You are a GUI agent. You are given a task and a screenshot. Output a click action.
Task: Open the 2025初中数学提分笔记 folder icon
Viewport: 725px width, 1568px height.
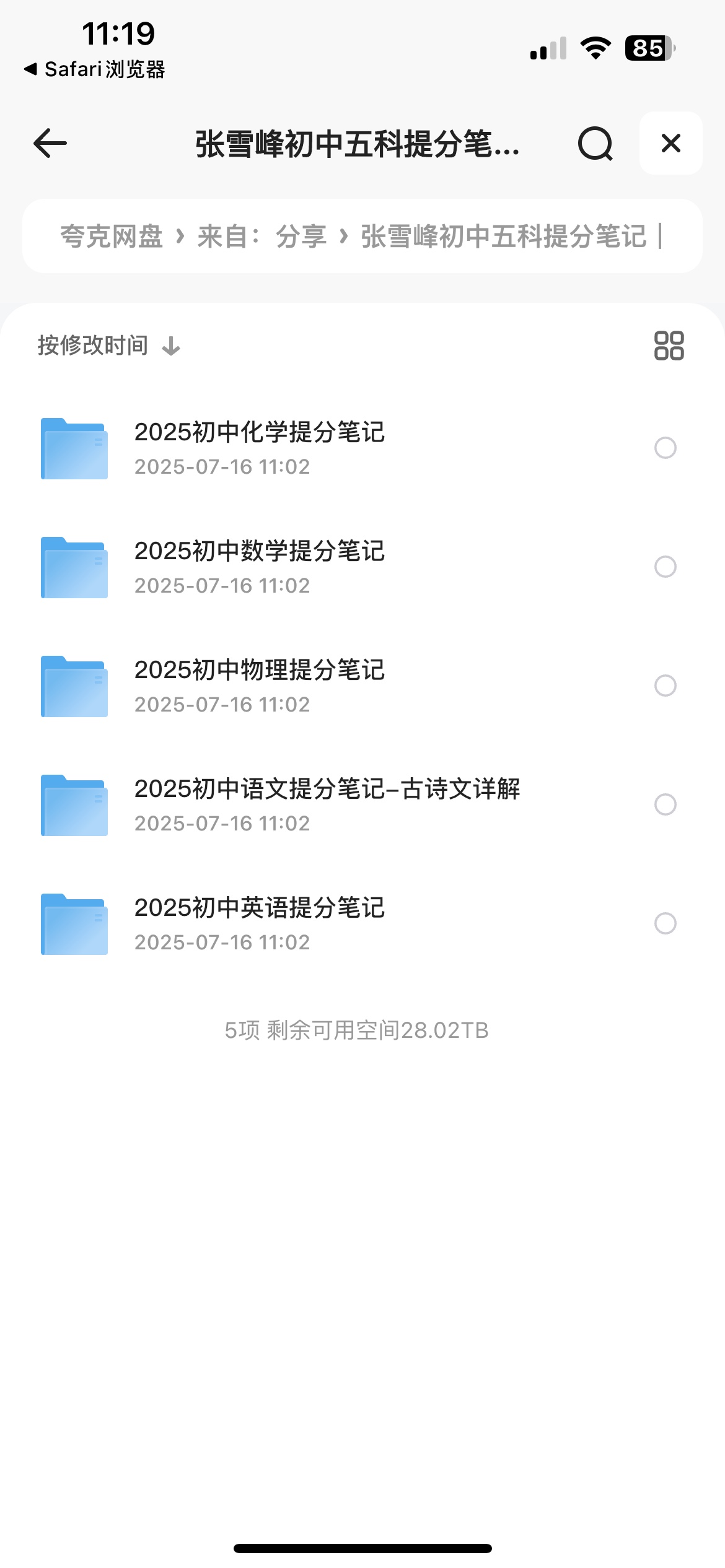(x=74, y=567)
